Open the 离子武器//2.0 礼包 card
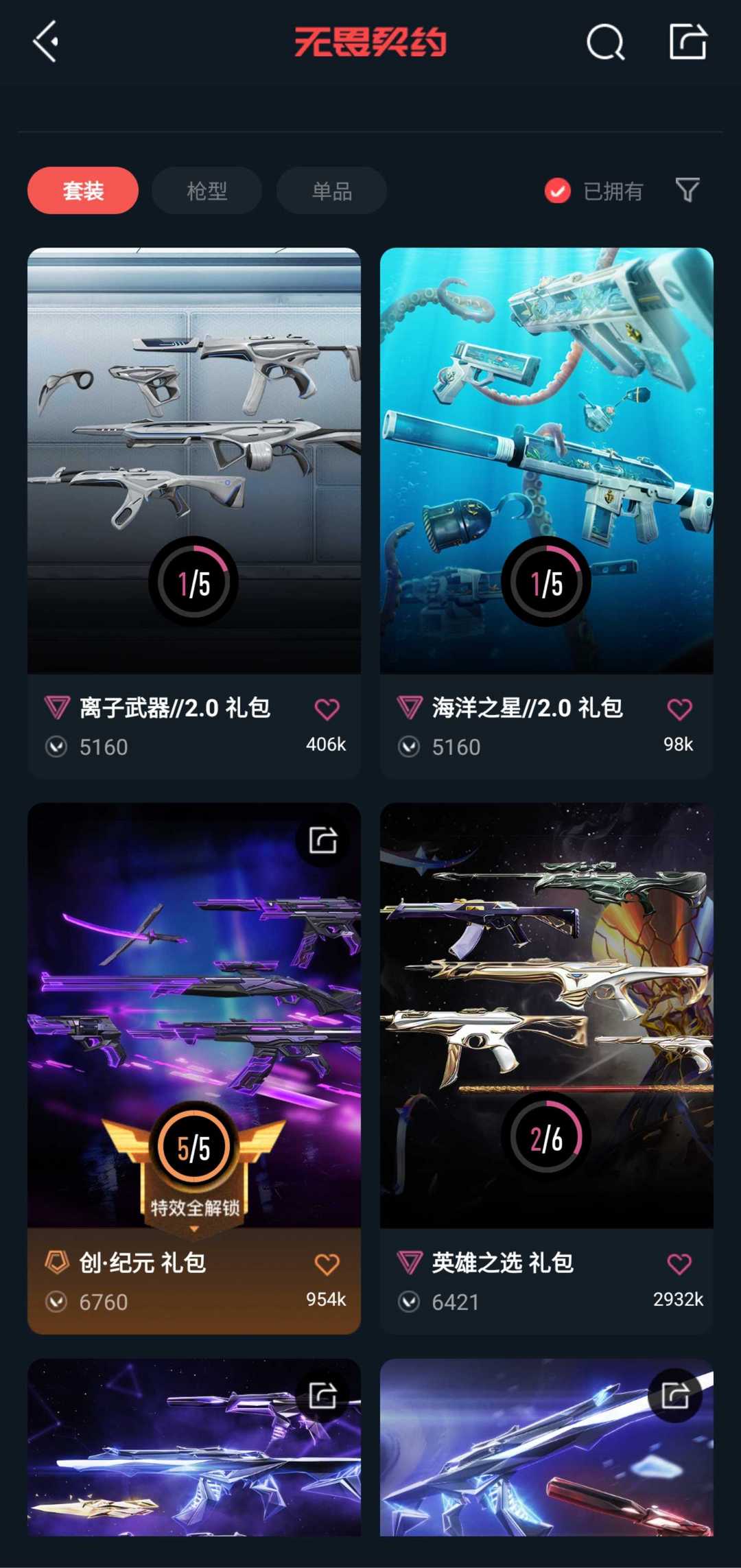 194,513
